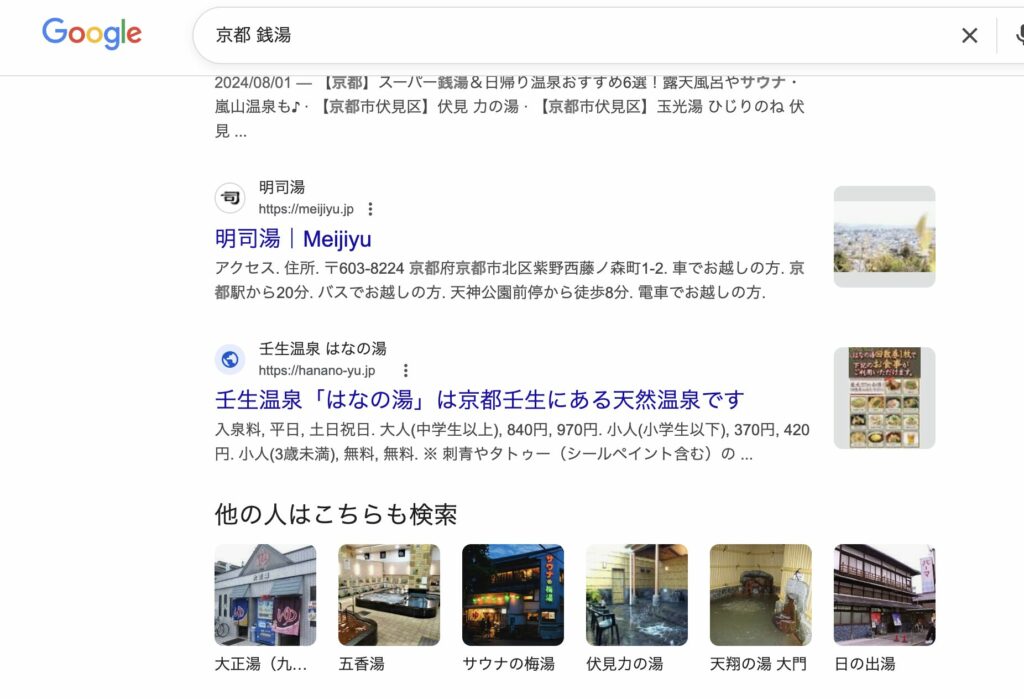Open the サウナの梅湯 related search

(x=512, y=607)
